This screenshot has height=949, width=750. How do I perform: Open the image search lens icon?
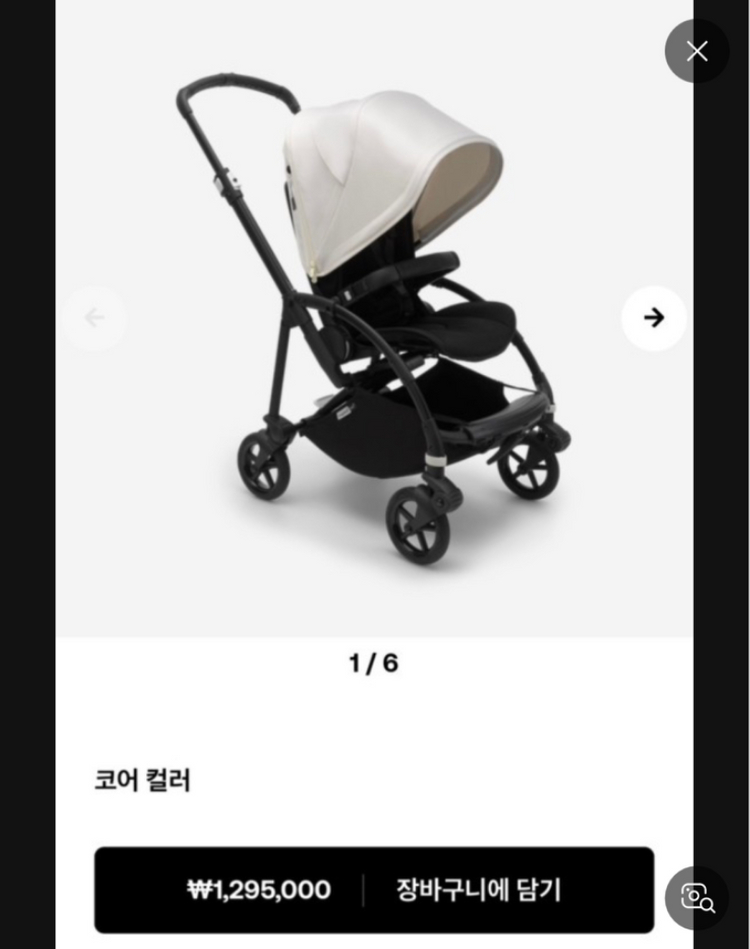pyautogui.click(x=697, y=897)
